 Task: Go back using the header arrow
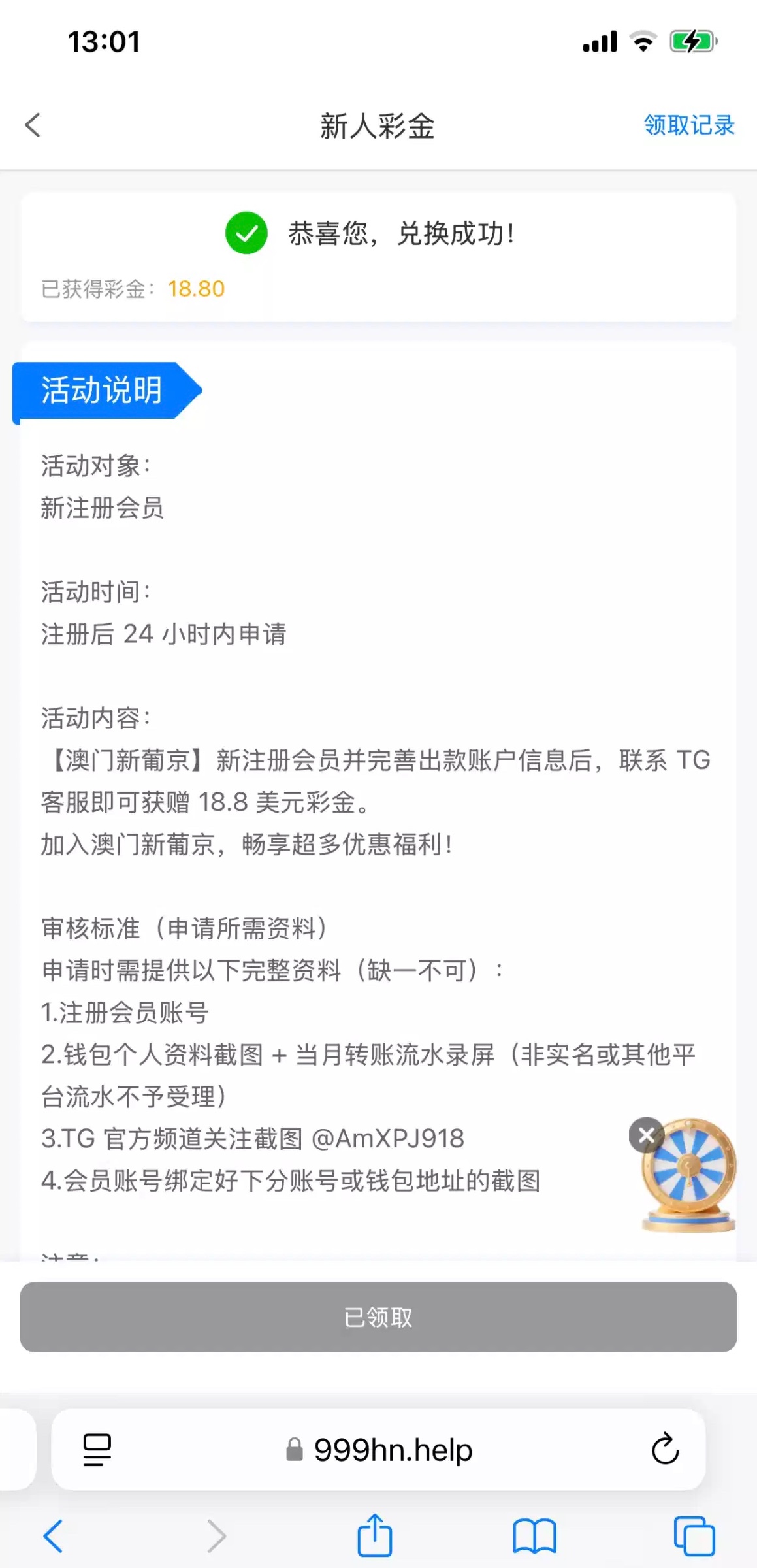pyautogui.click(x=33, y=125)
